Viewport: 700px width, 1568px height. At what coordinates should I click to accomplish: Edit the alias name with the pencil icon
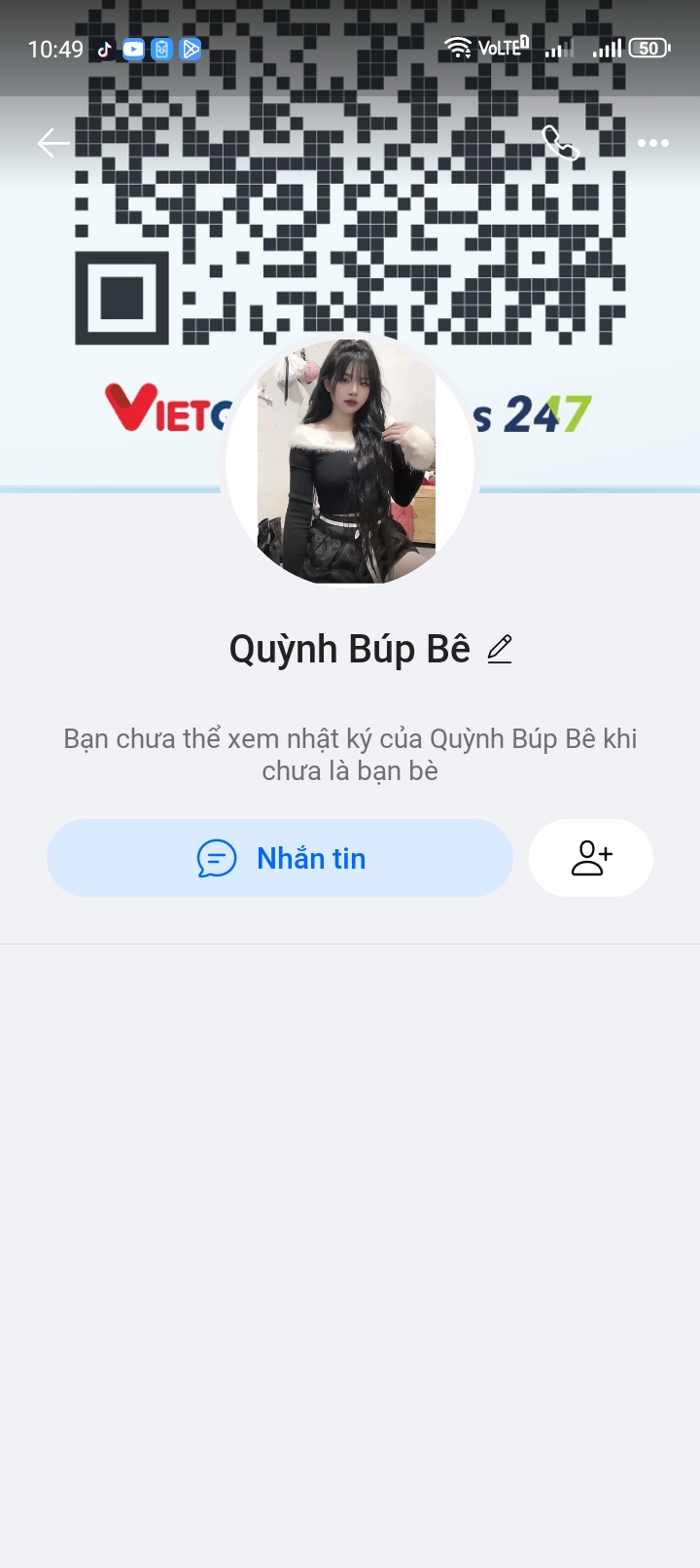point(500,649)
